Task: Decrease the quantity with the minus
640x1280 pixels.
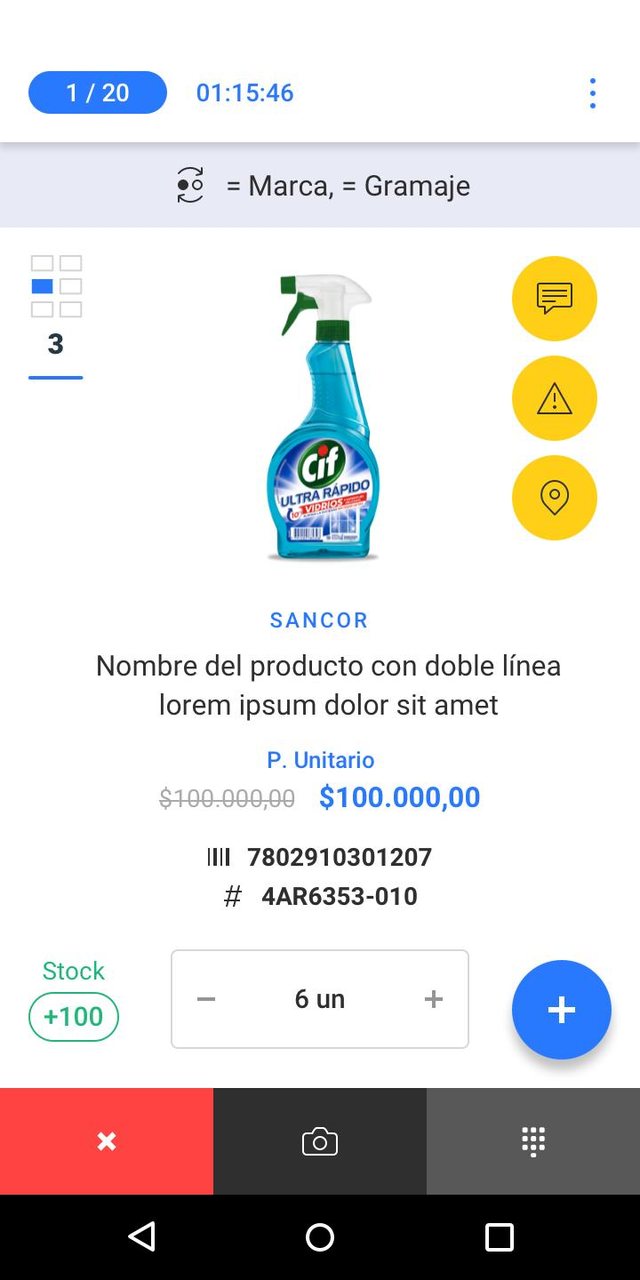Action: (x=207, y=999)
